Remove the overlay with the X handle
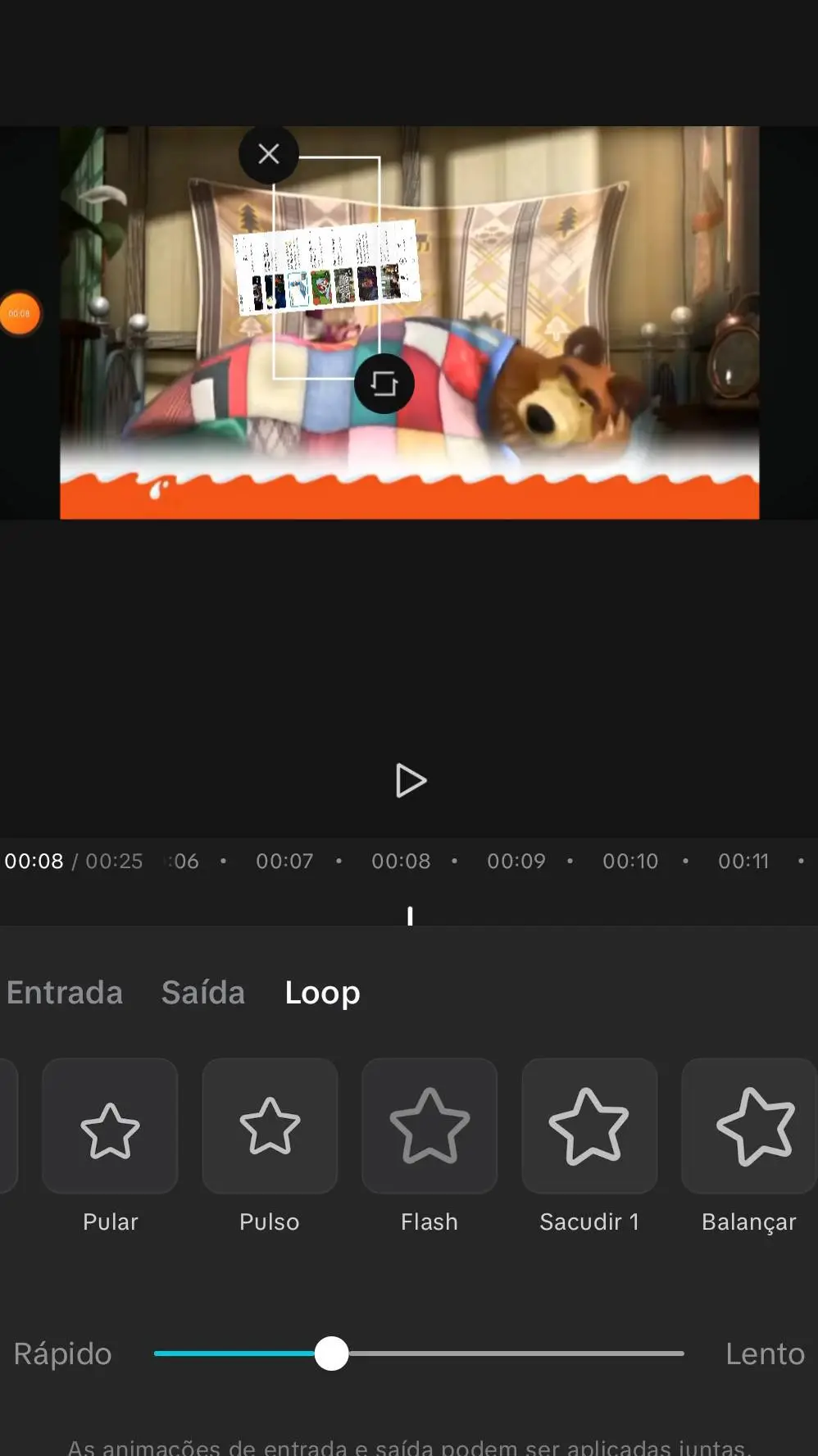The width and height of the screenshot is (818, 1456). [268, 154]
